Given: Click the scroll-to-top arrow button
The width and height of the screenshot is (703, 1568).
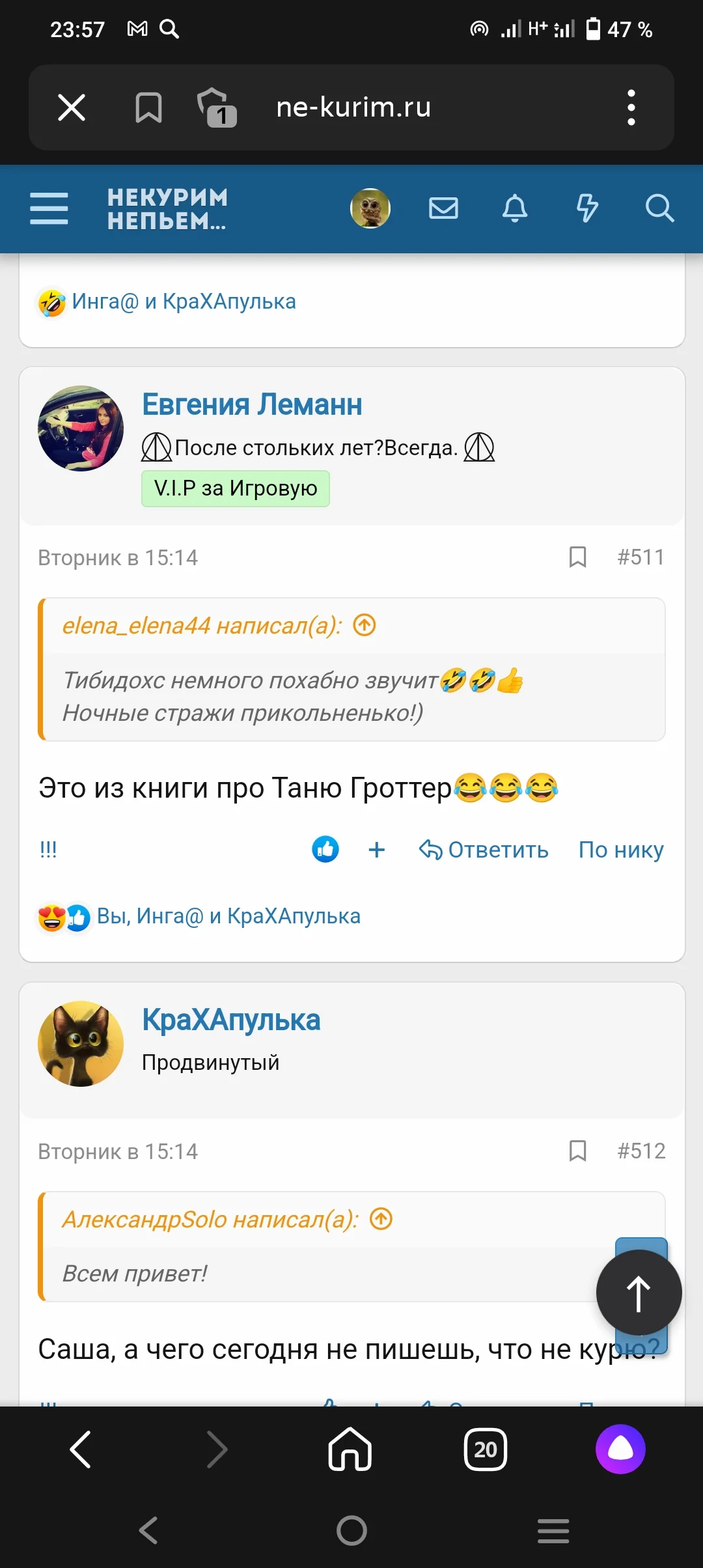Looking at the screenshot, I should pyautogui.click(x=638, y=1292).
